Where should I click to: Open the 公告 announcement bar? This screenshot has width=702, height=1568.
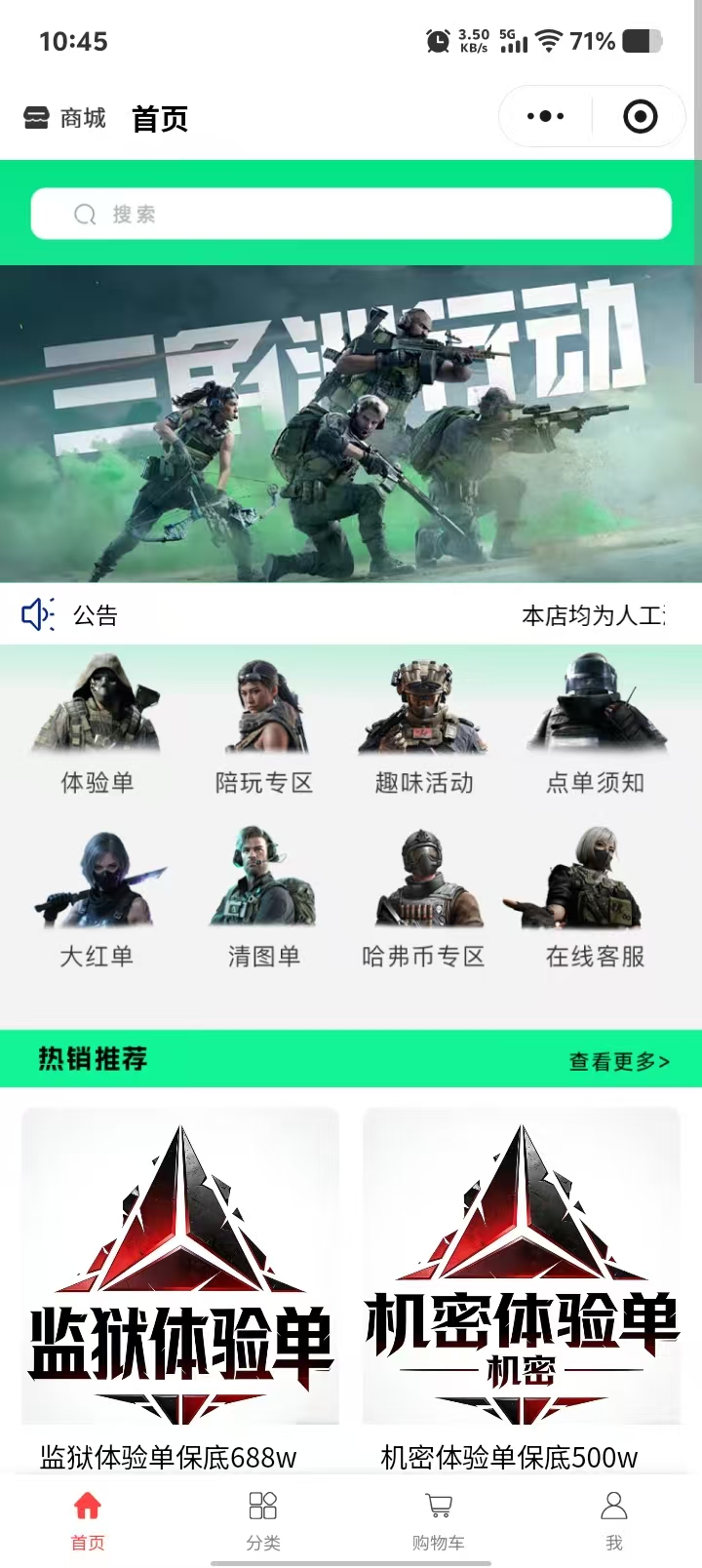point(351,615)
